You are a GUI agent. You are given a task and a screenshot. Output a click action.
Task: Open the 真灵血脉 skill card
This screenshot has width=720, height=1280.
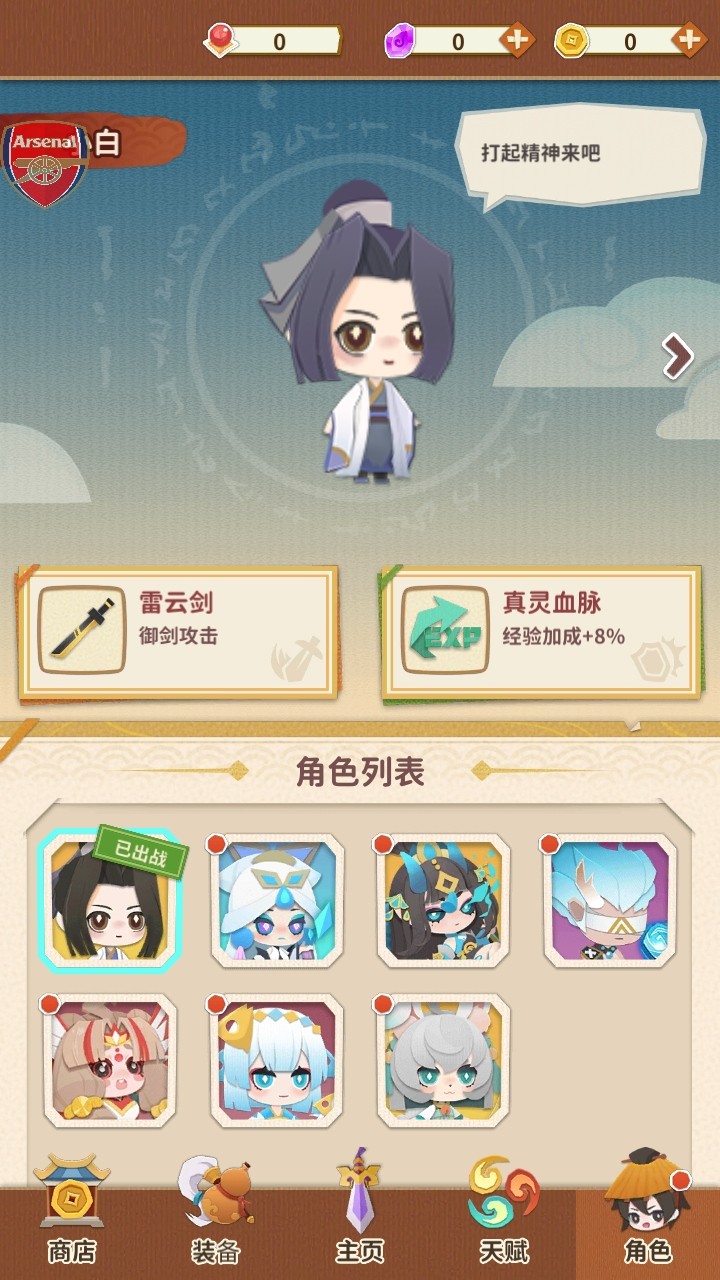click(541, 631)
